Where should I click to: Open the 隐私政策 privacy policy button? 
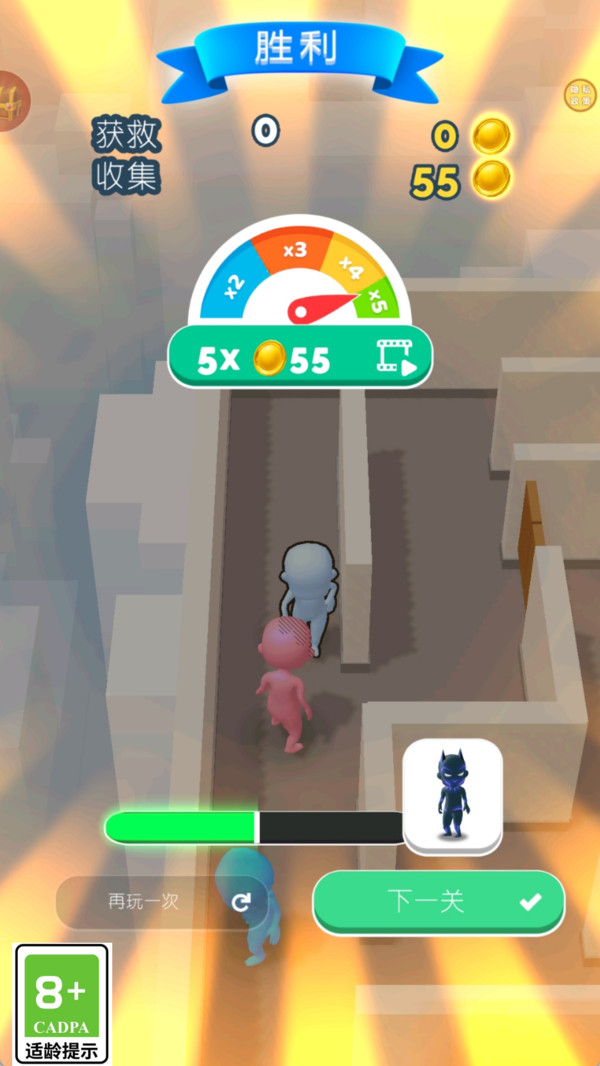point(580,96)
